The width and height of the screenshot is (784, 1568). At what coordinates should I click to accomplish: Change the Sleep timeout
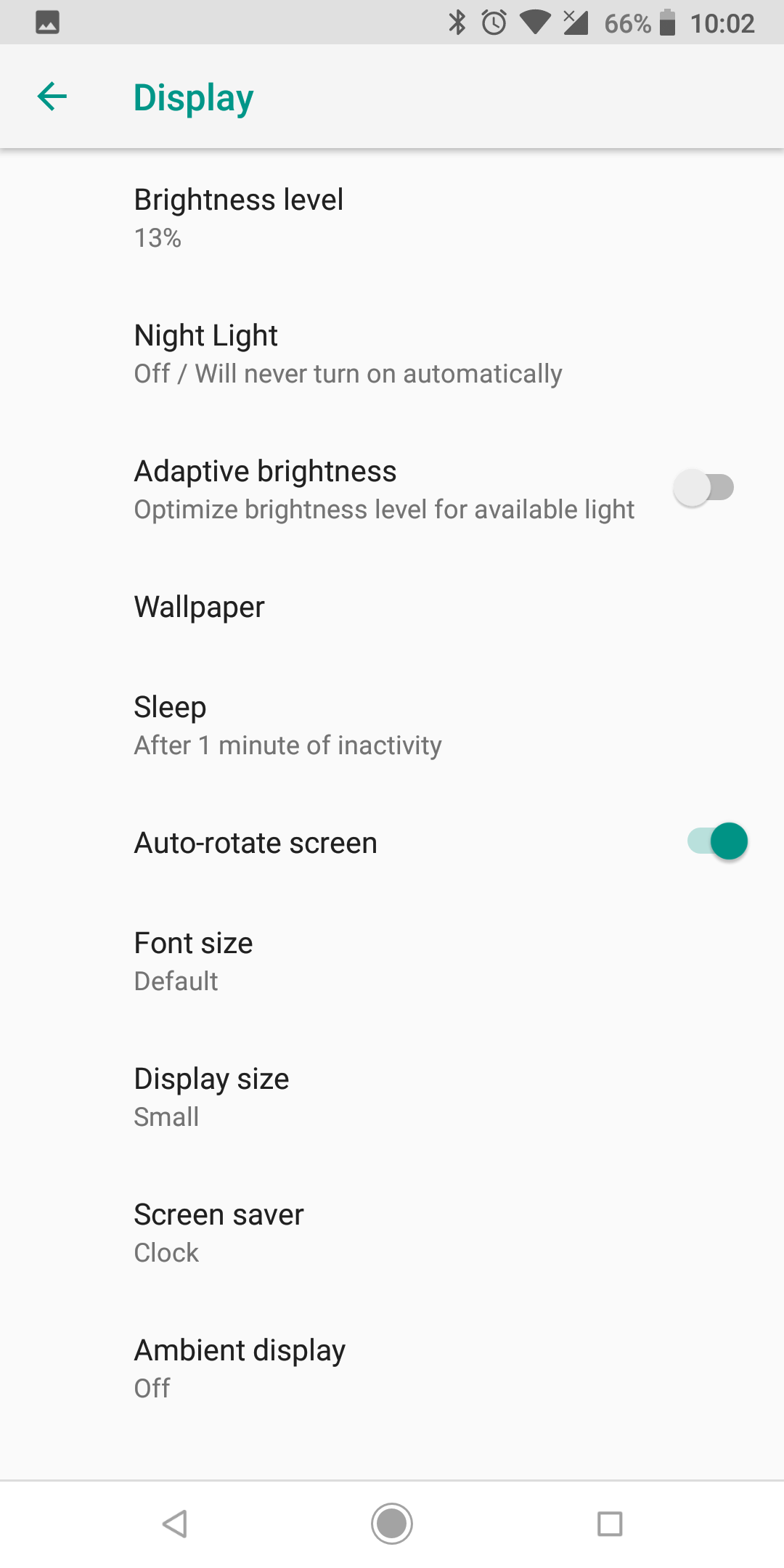(287, 725)
